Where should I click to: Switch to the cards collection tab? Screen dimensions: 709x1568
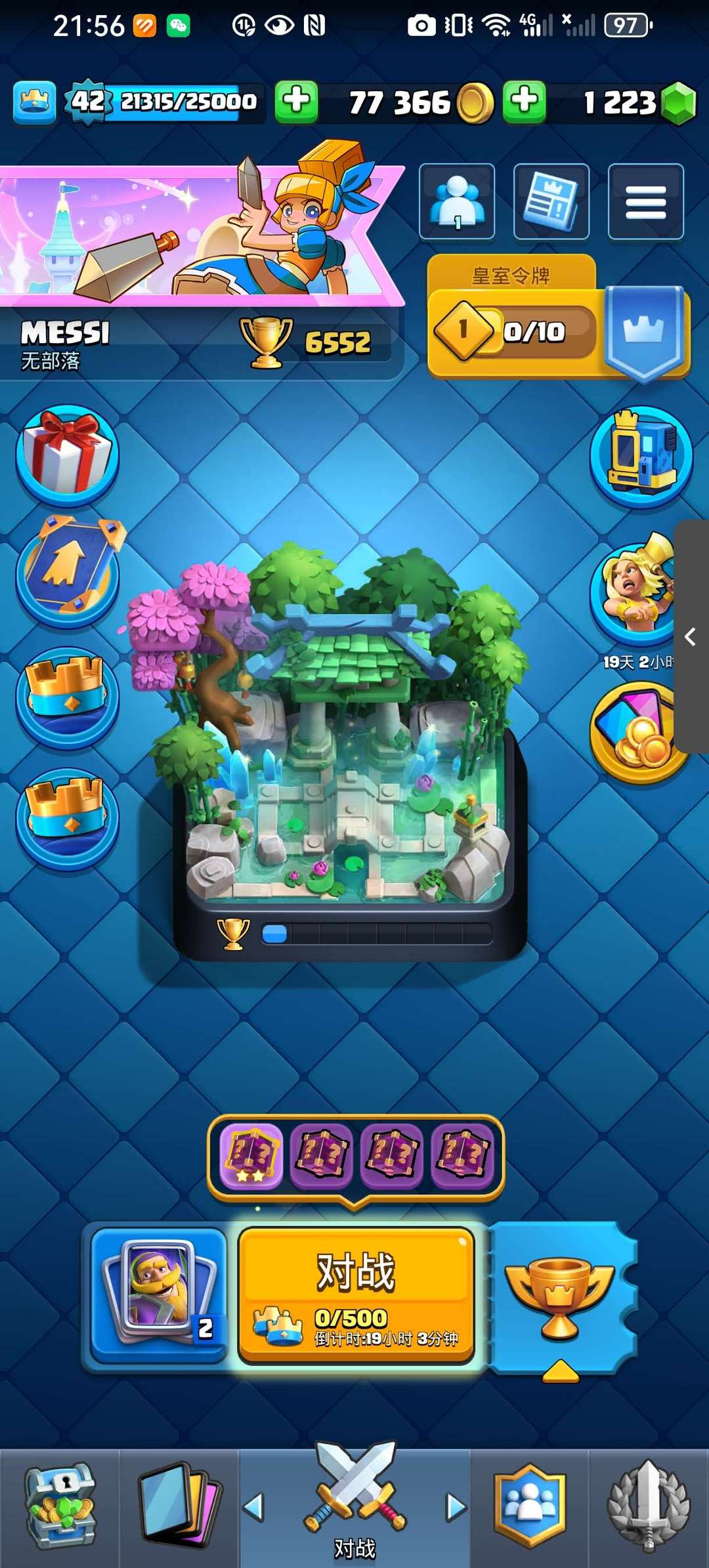point(179,1508)
